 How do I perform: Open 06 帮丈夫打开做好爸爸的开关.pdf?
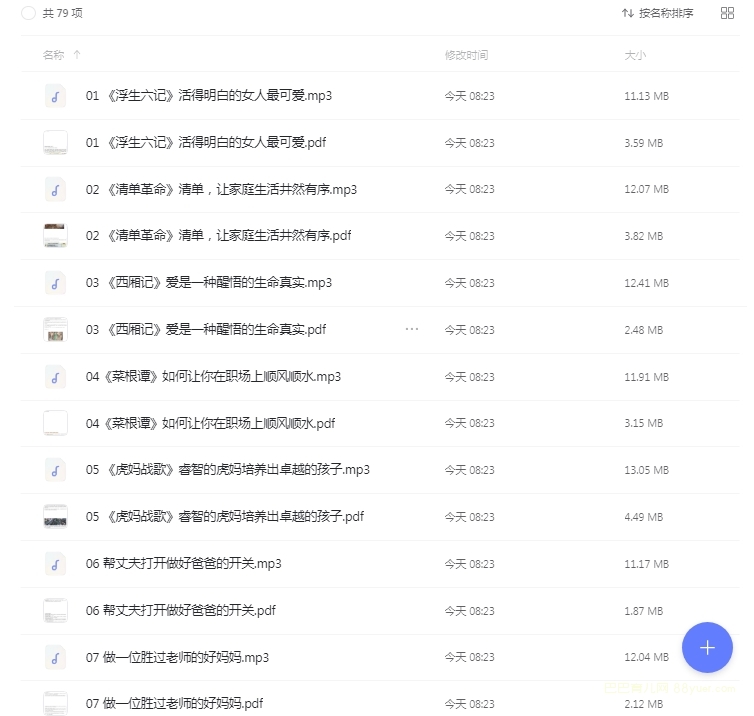click(x=181, y=610)
